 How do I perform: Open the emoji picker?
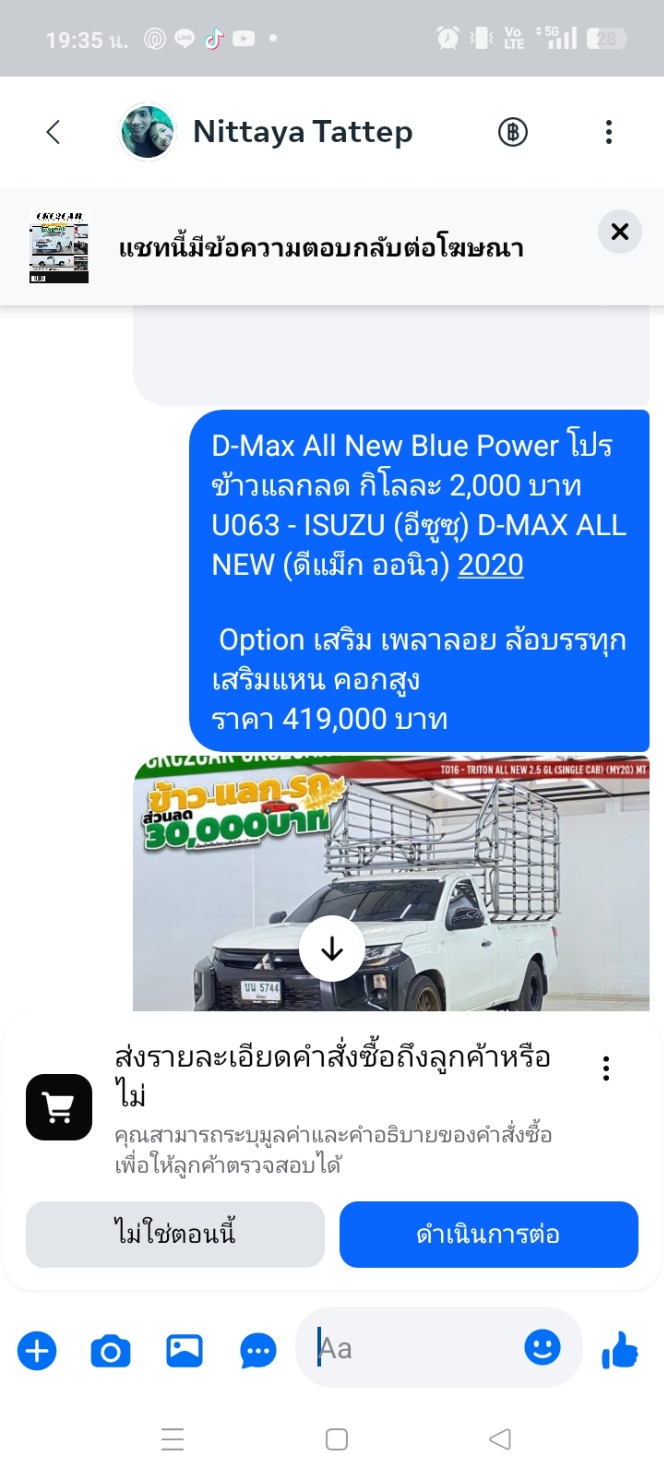pos(543,1348)
